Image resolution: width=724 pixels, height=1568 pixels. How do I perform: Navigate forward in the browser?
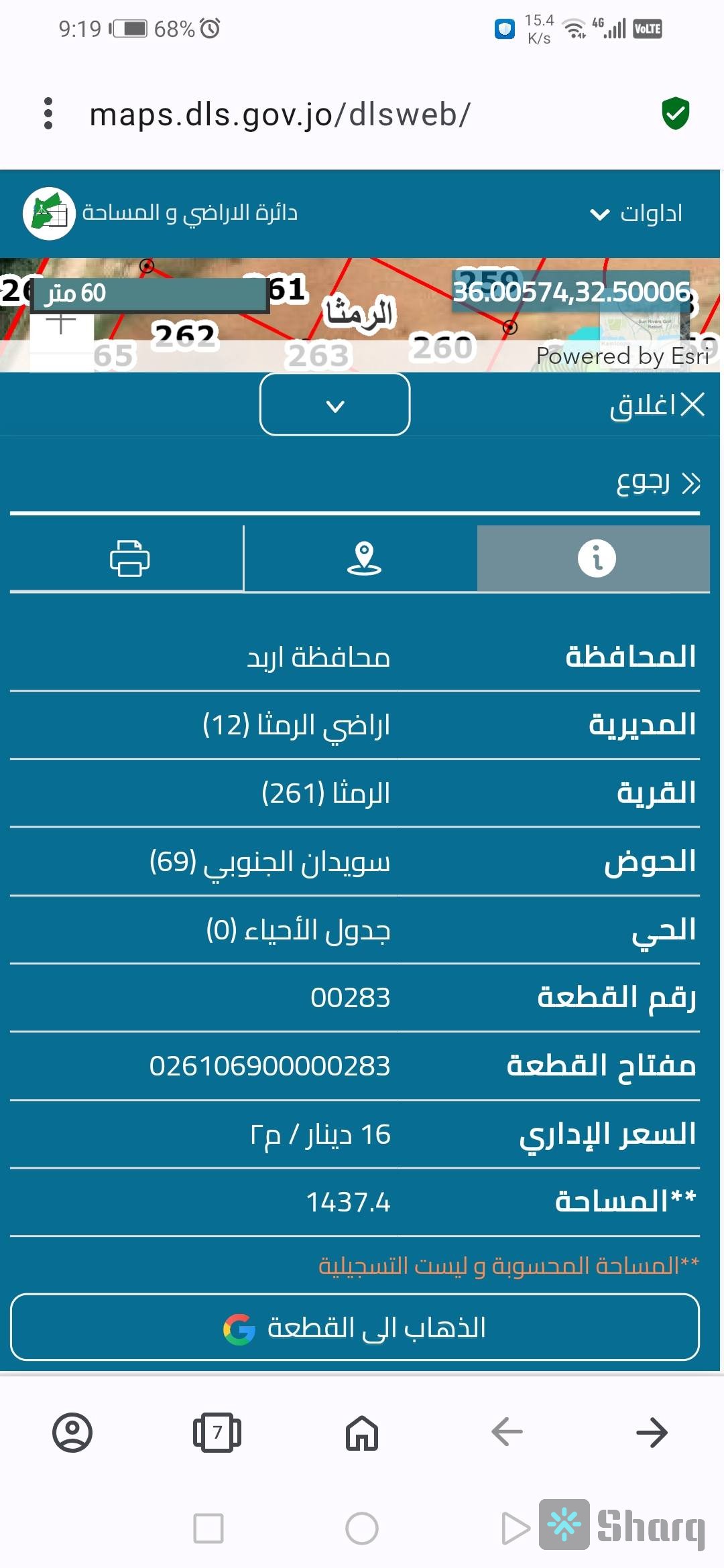pos(652,1433)
